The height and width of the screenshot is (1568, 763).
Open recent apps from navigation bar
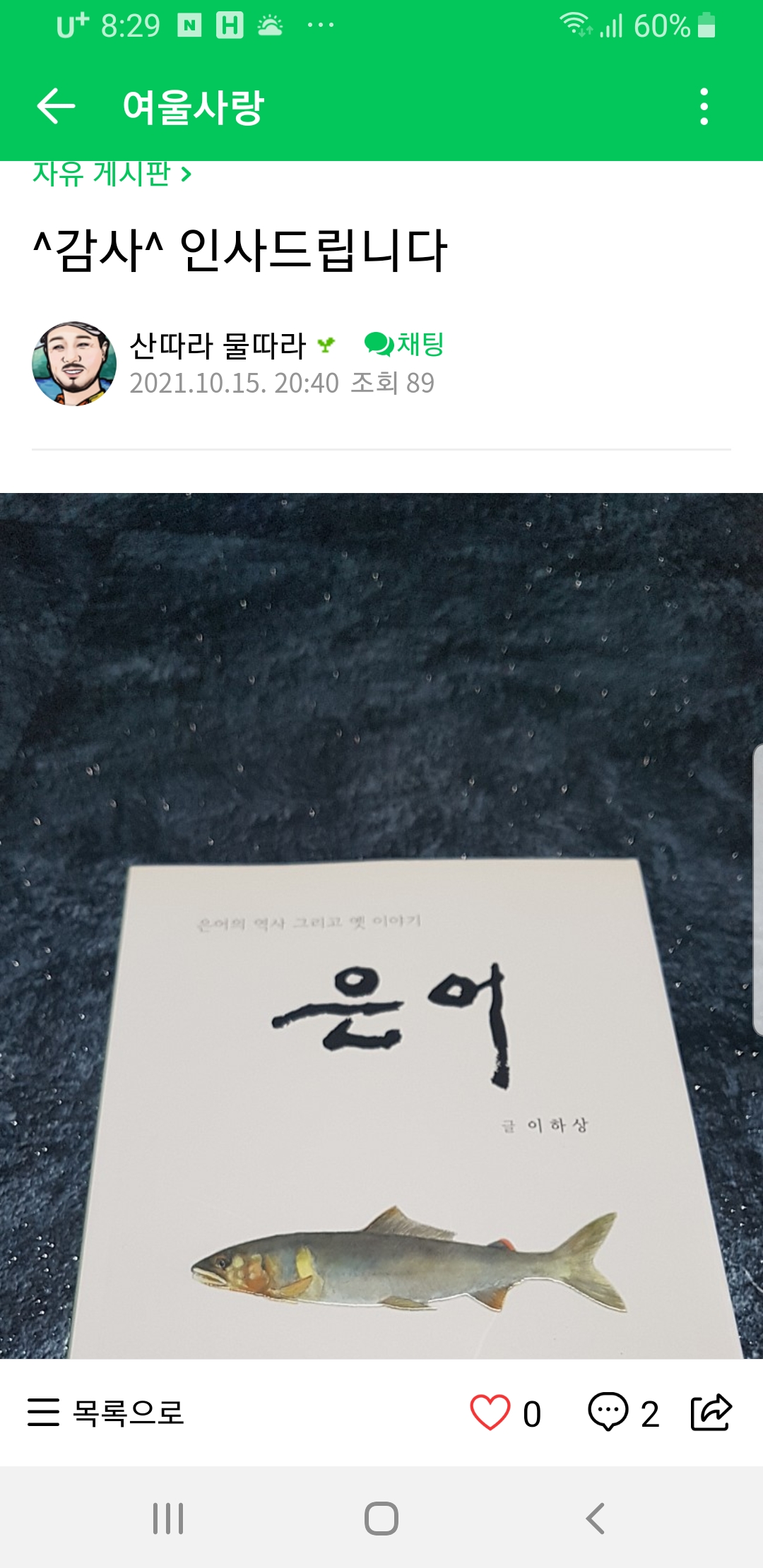(x=168, y=1518)
